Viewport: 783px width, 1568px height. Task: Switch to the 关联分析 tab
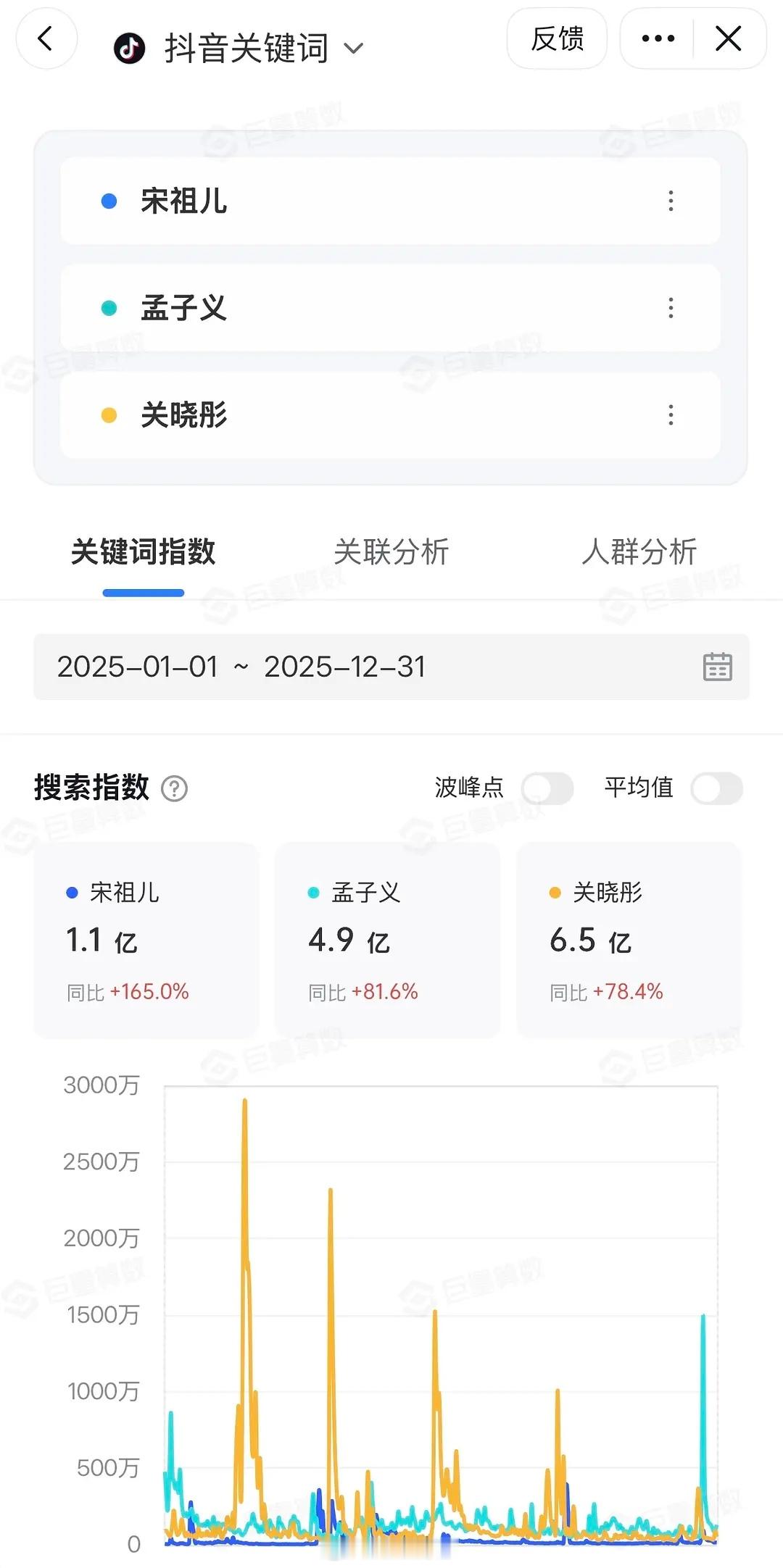point(391,552)
